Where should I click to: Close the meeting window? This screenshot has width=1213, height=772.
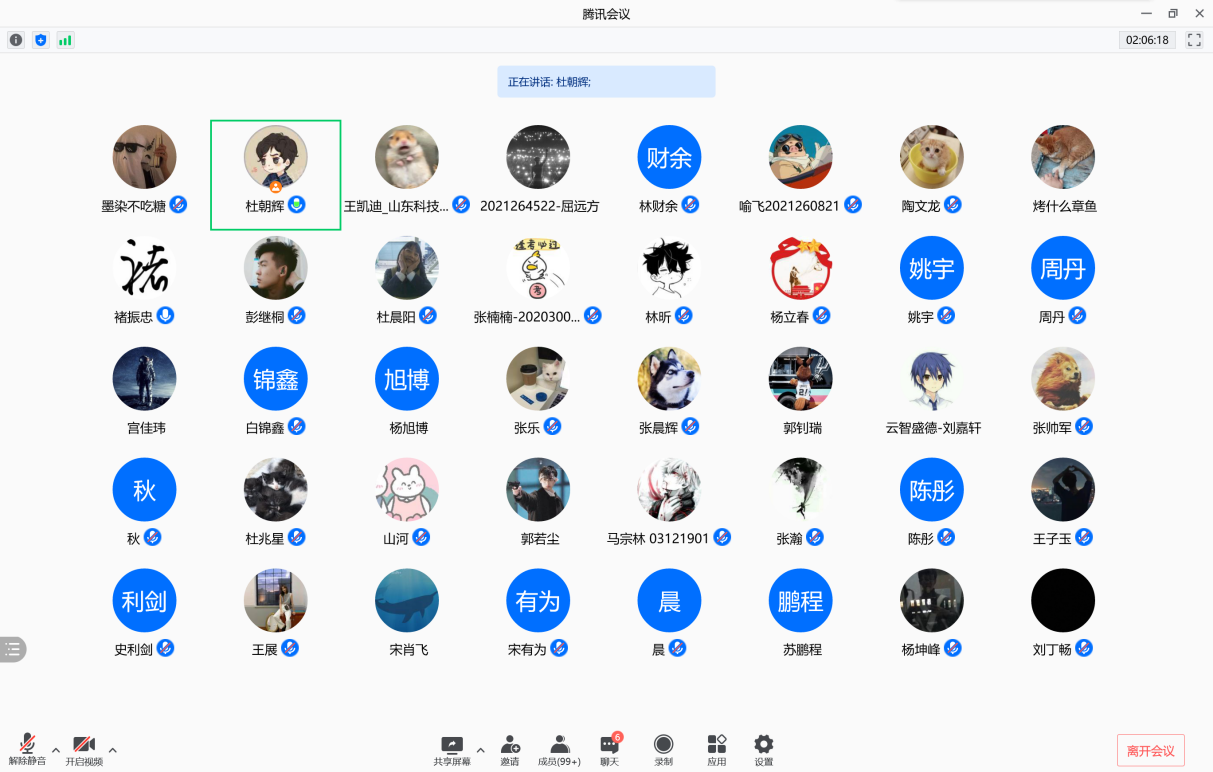point(1199,13)
